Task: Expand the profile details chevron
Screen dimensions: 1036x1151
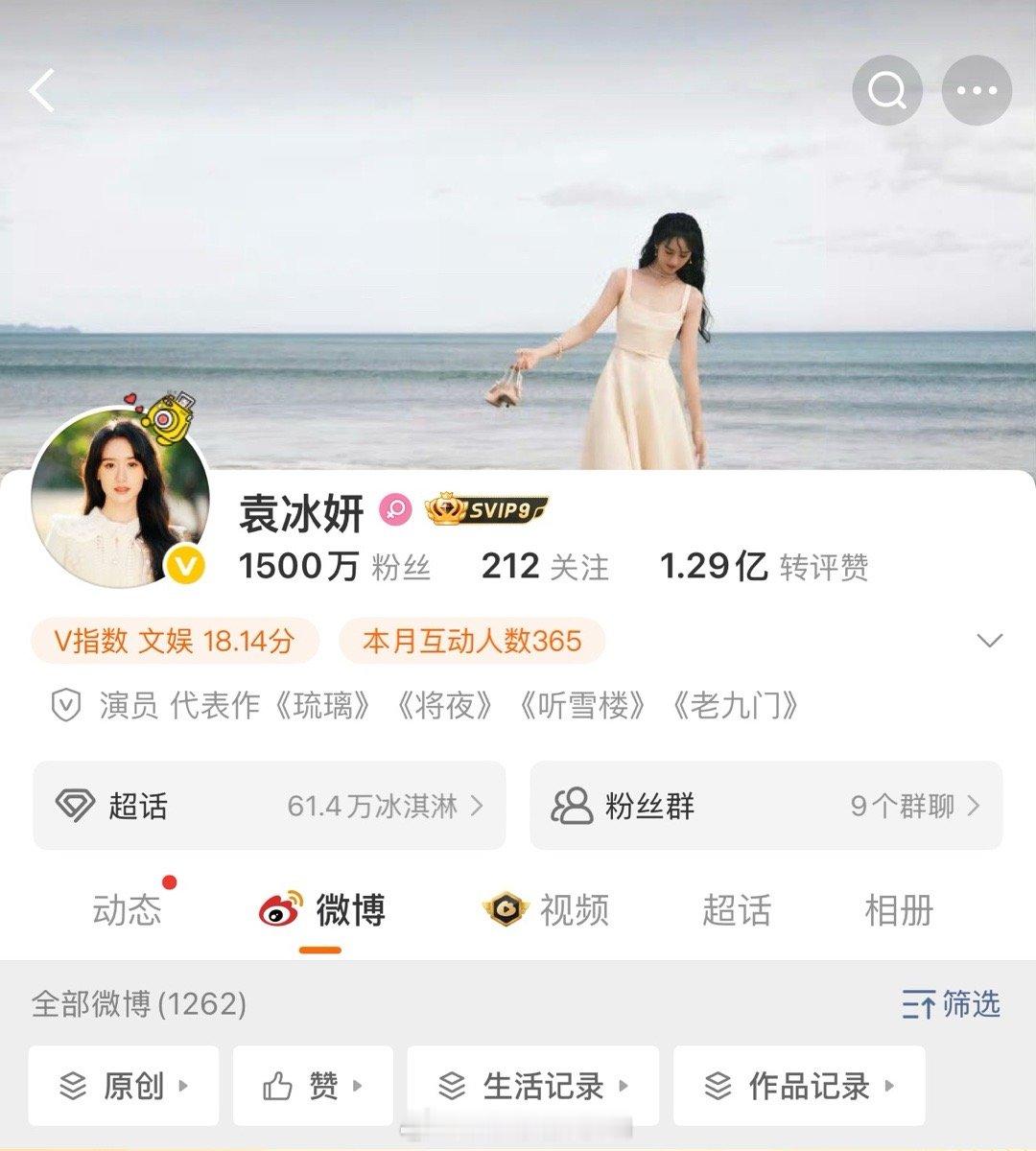Action: tap(989, 641)
